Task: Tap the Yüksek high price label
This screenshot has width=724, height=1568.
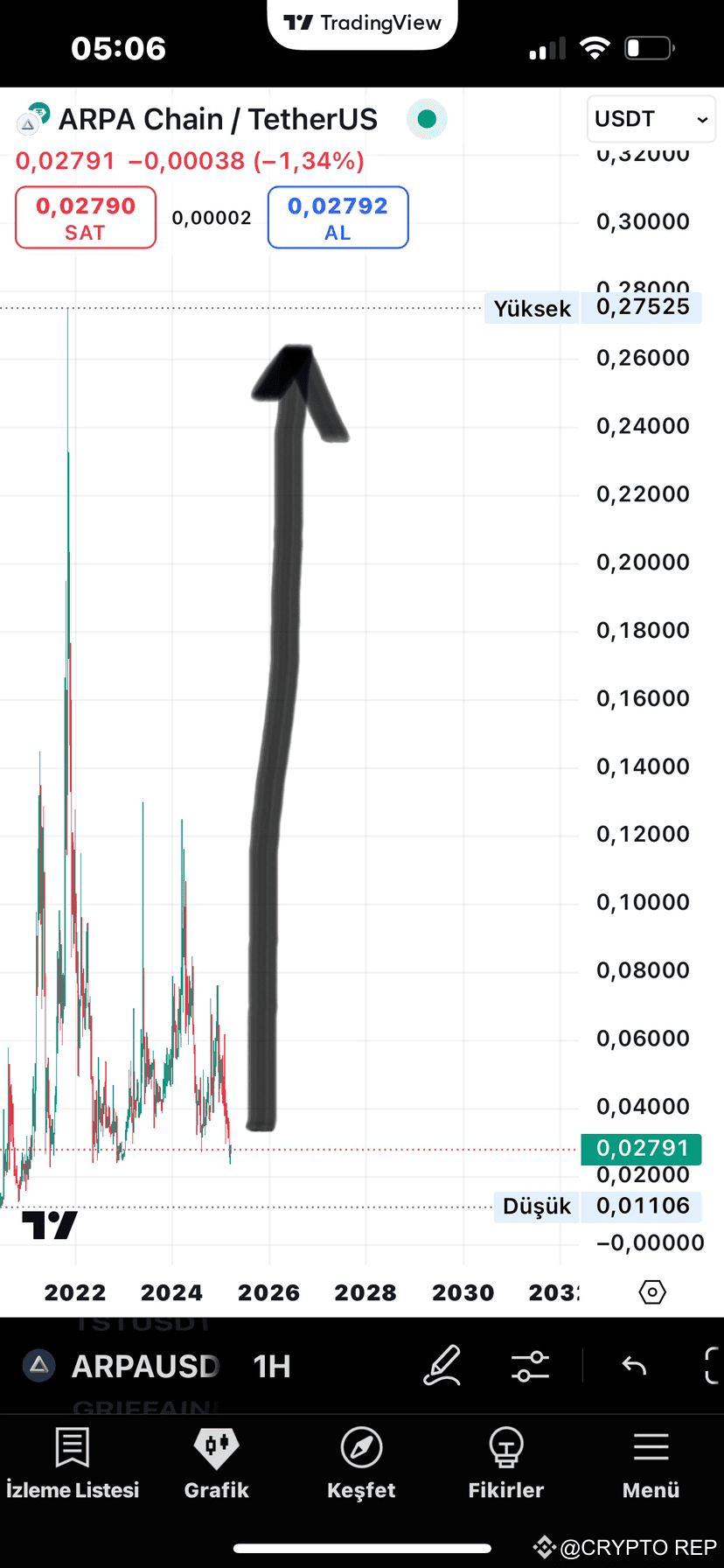Action: click(x=532, y=308)
